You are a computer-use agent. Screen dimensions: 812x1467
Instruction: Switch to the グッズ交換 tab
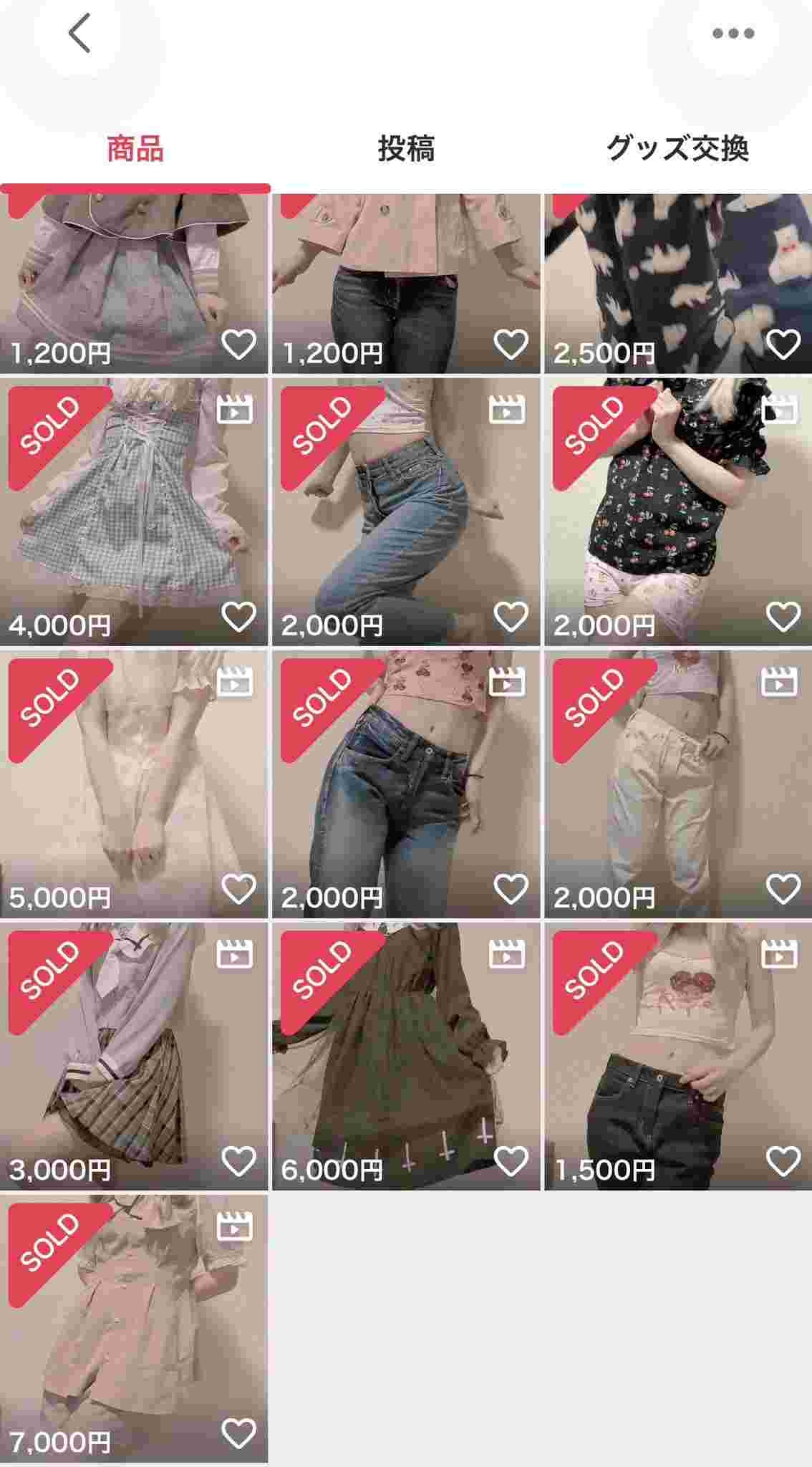[677, 149]
